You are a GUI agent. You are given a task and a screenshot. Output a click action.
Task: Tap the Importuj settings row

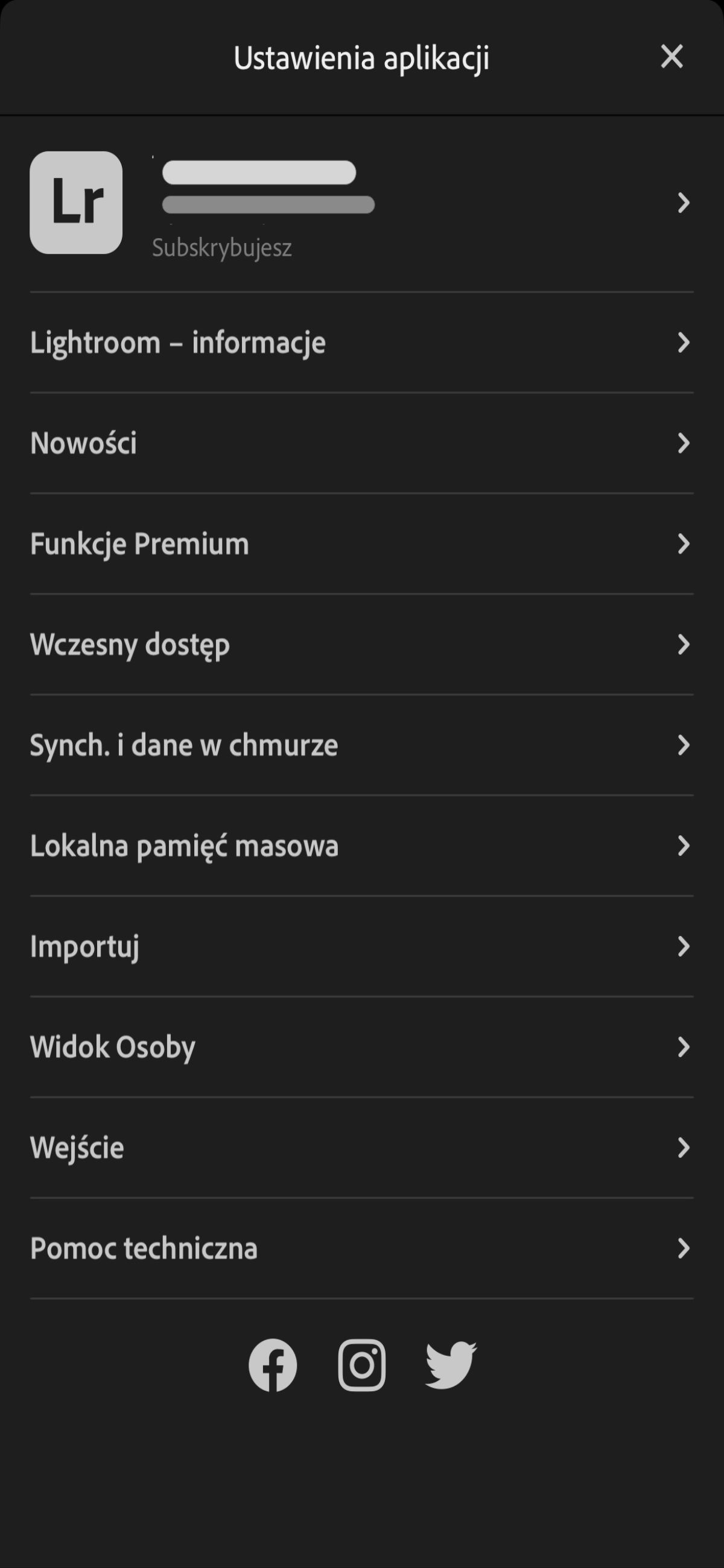point(361,946)
